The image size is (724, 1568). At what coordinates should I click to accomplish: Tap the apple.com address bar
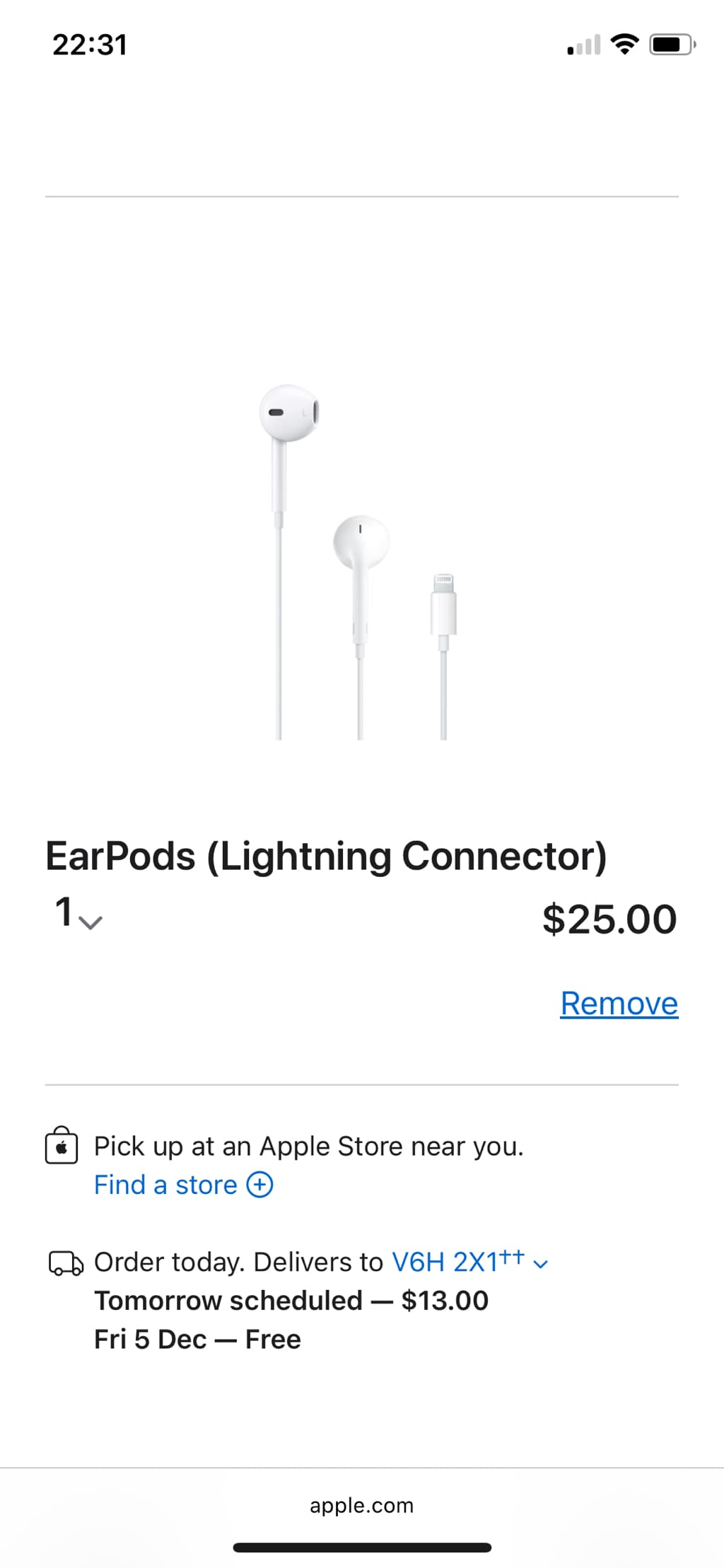click(x=361, y=1505)
